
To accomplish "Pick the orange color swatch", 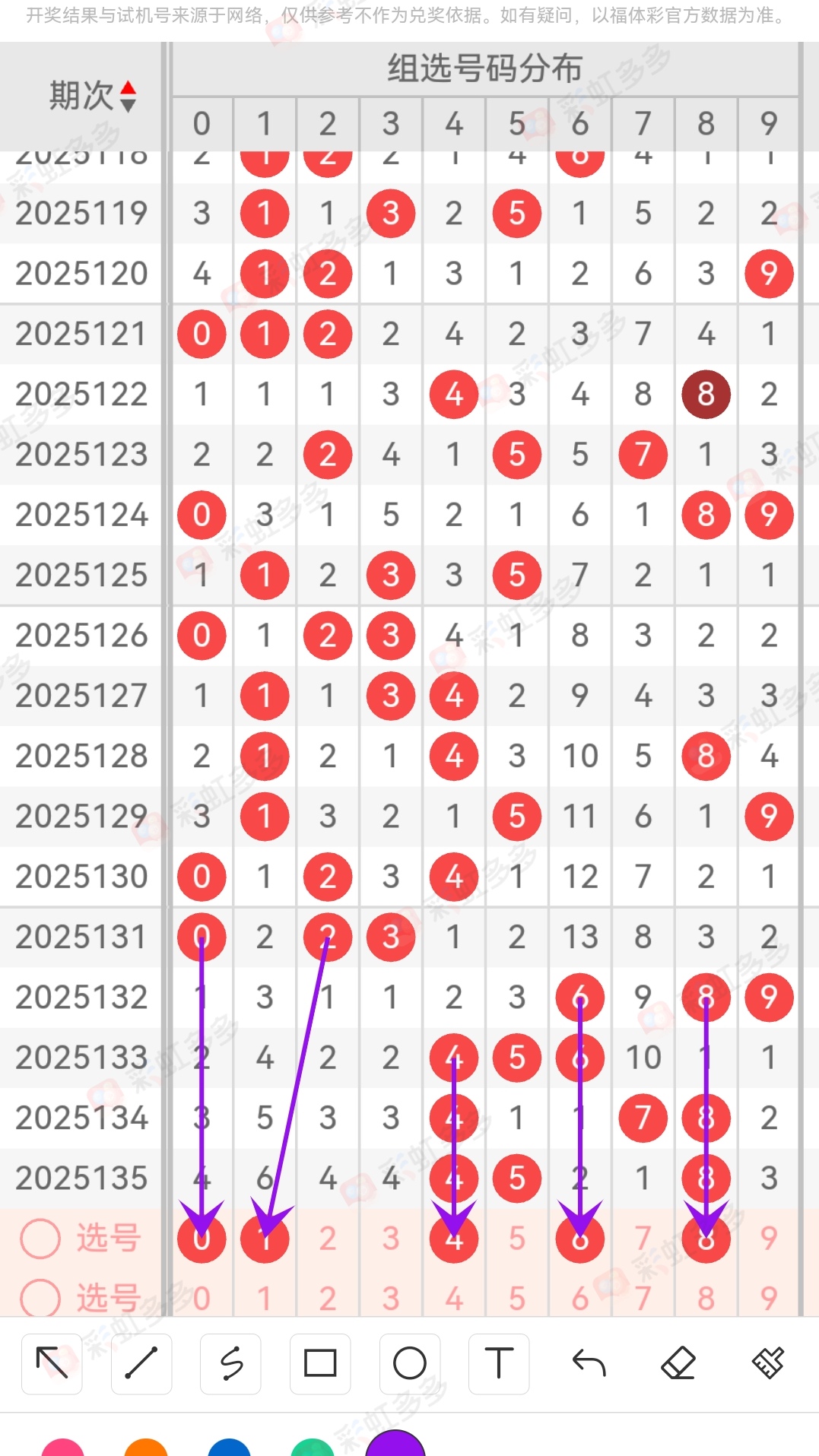I will 146,1448.
